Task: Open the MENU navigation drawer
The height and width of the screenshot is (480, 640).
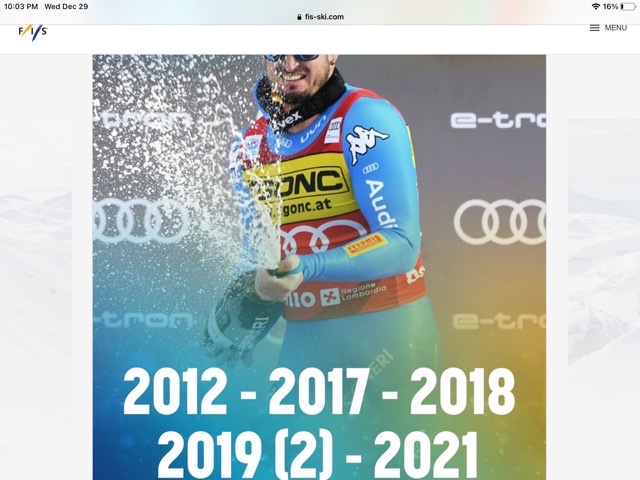Action: point(608,28)
